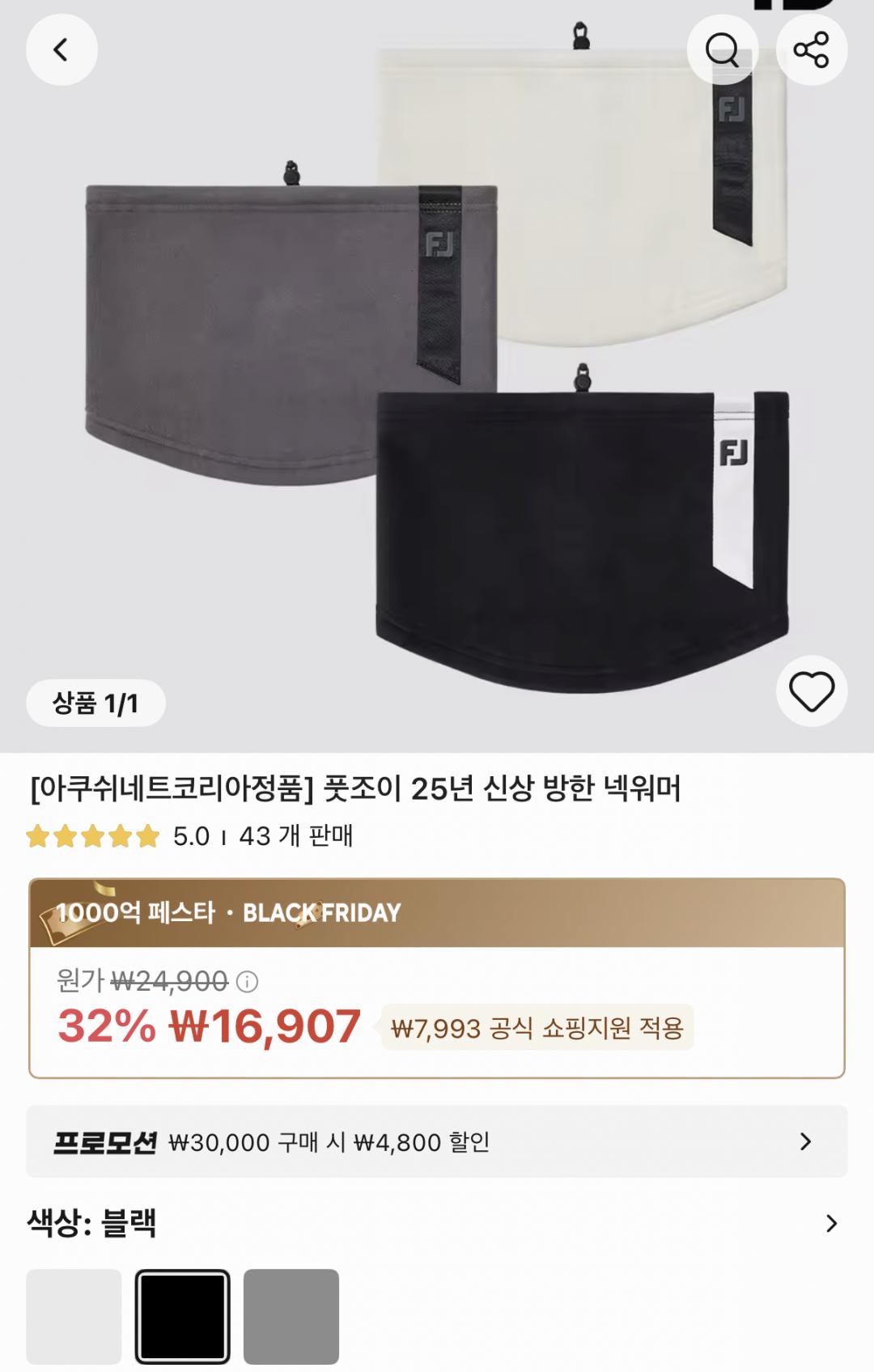This screenshot has height=1372, width=874.
Task: Open the 프로모션 discount details row
Action: point(437,1141)
